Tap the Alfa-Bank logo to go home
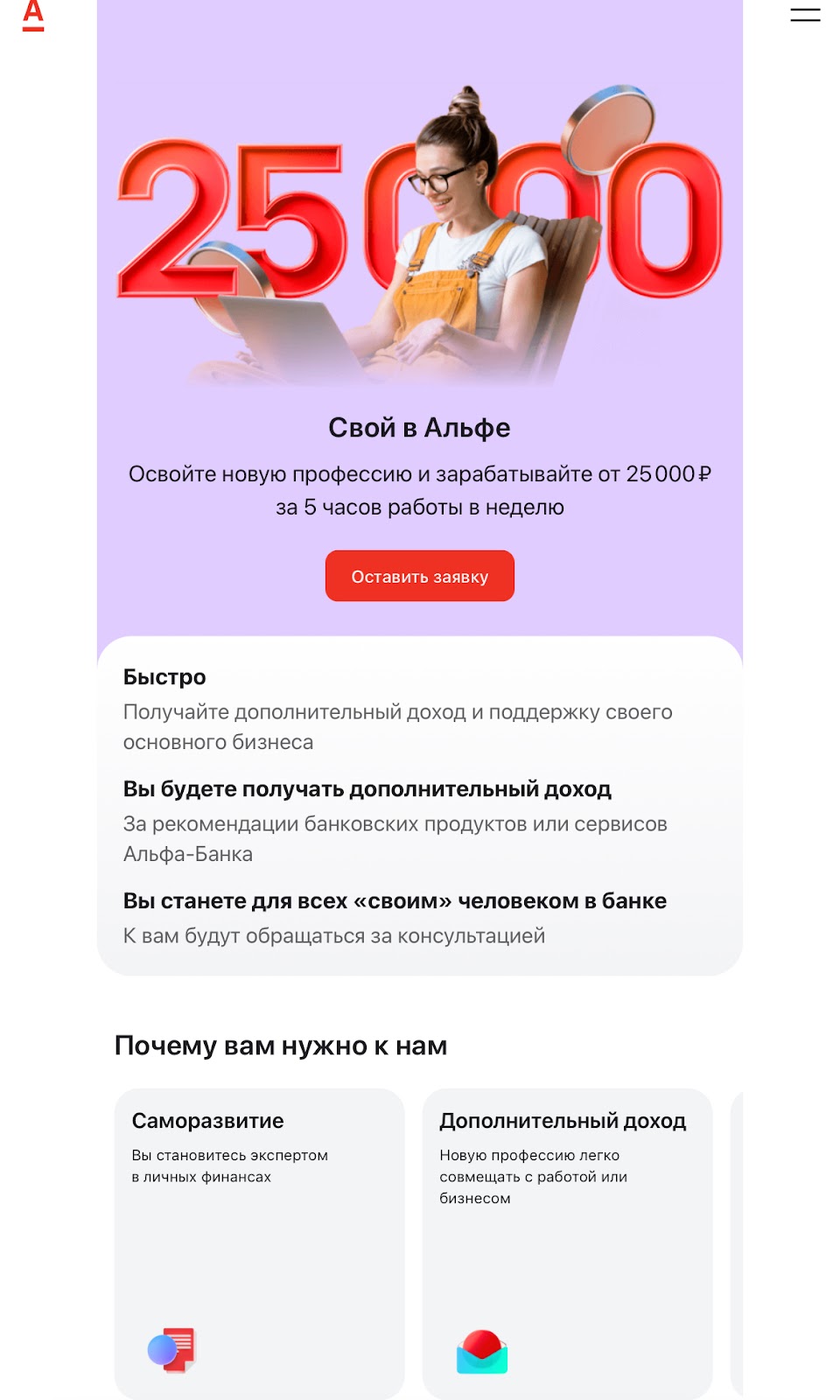This screenshot has width=840, height=1400. (x=33, y=16)
